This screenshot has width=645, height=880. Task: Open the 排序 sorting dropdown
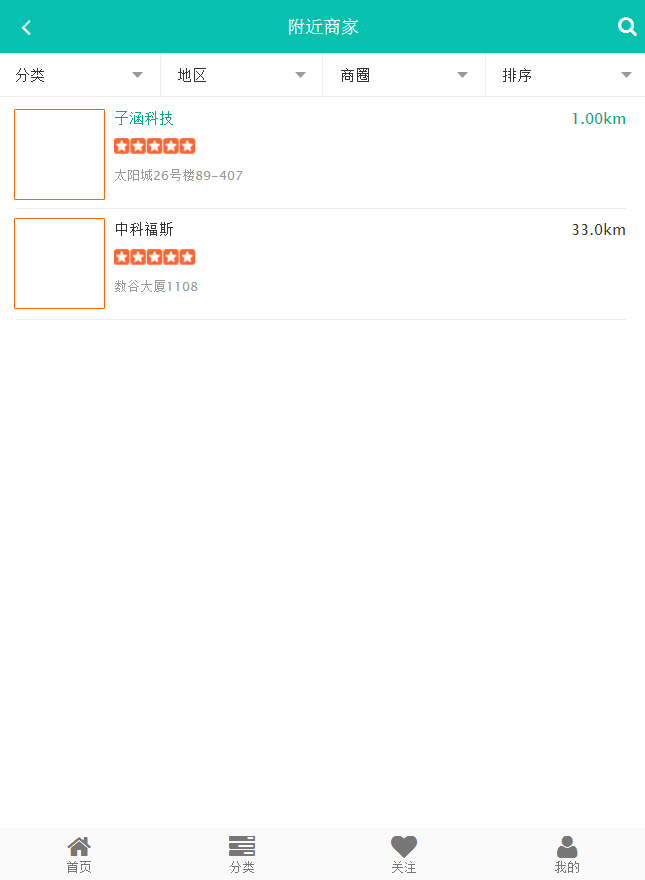tap(566, 75)
